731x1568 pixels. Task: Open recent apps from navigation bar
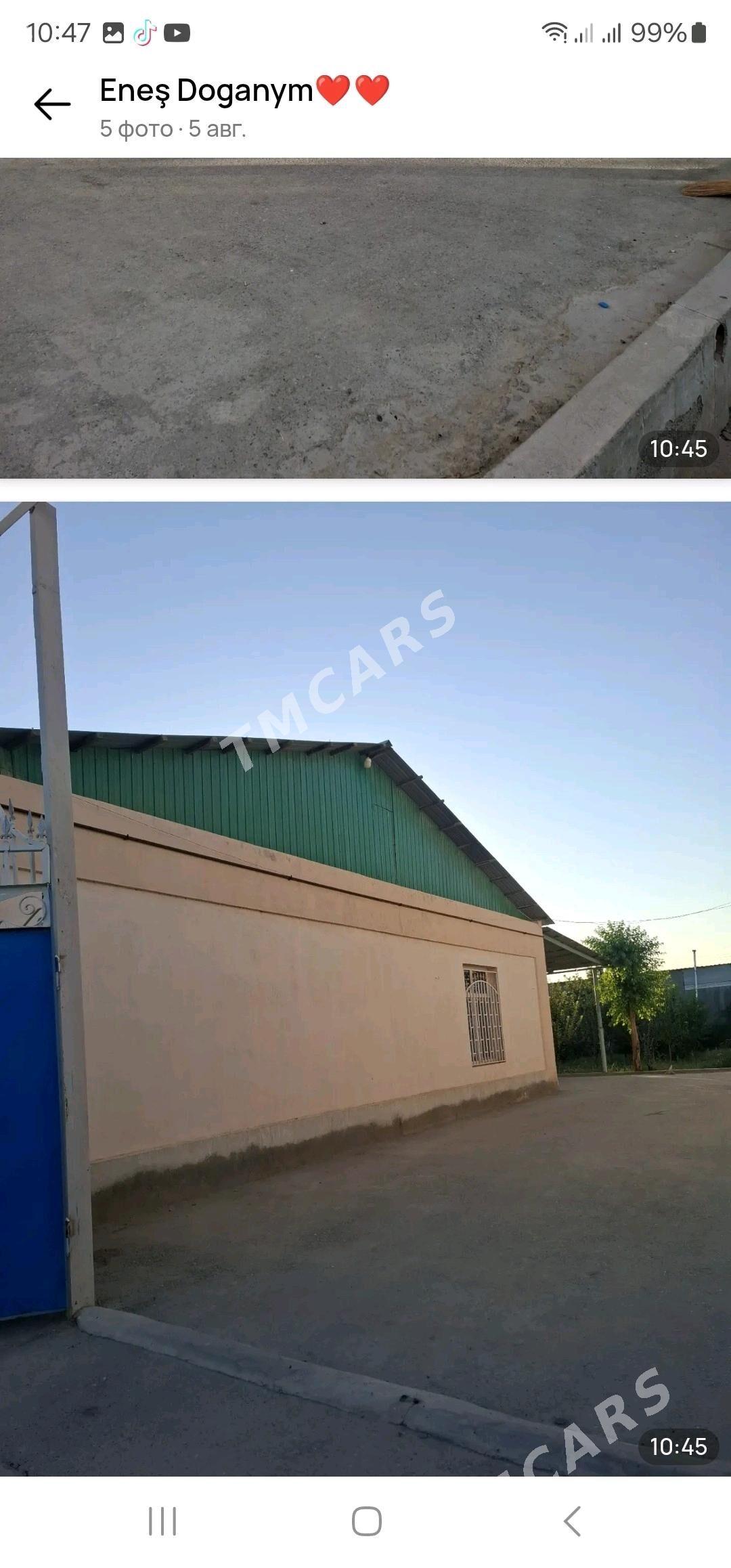[162, 1521]
